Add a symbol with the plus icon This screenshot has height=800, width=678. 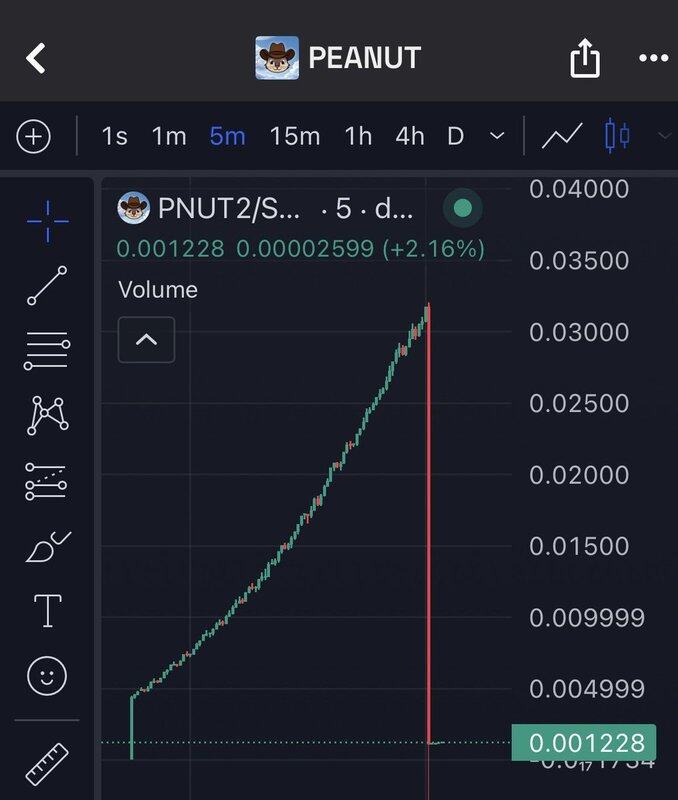click(x=34, y=137)
